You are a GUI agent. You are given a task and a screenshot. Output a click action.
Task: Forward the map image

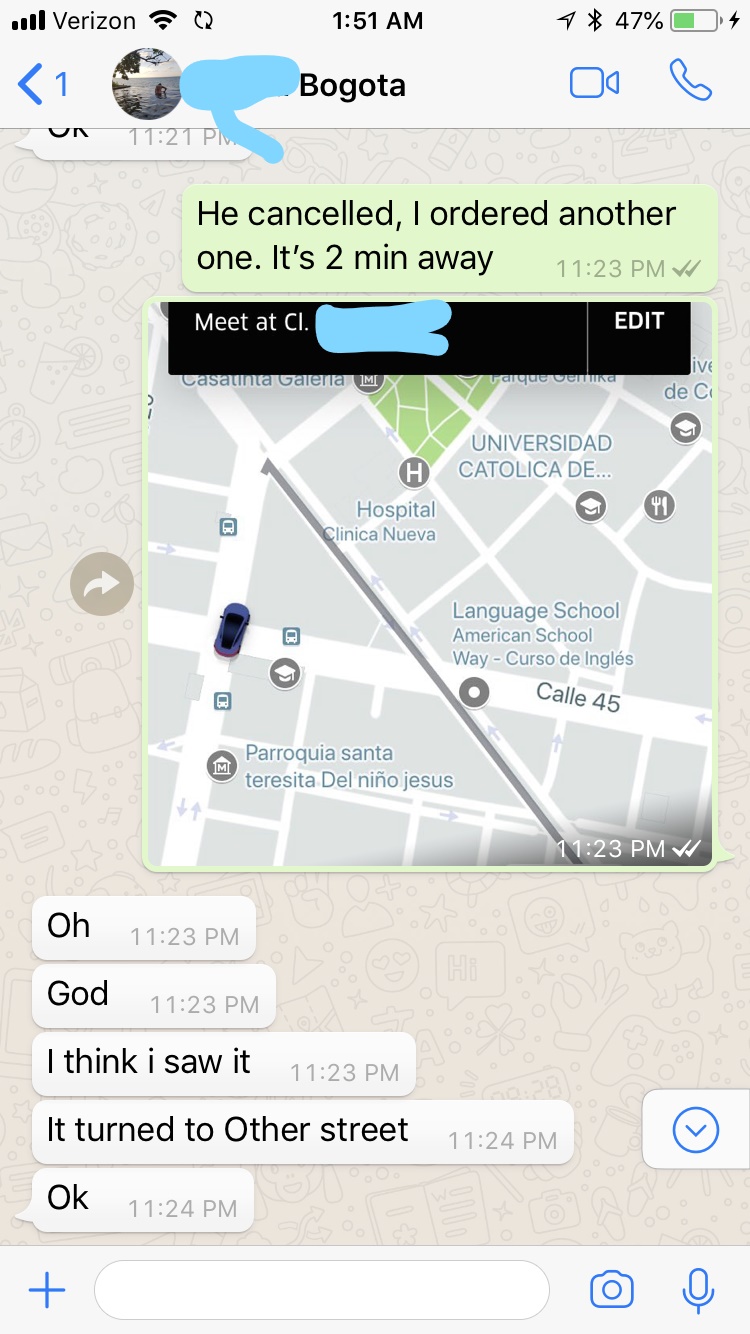pos(102,584)
